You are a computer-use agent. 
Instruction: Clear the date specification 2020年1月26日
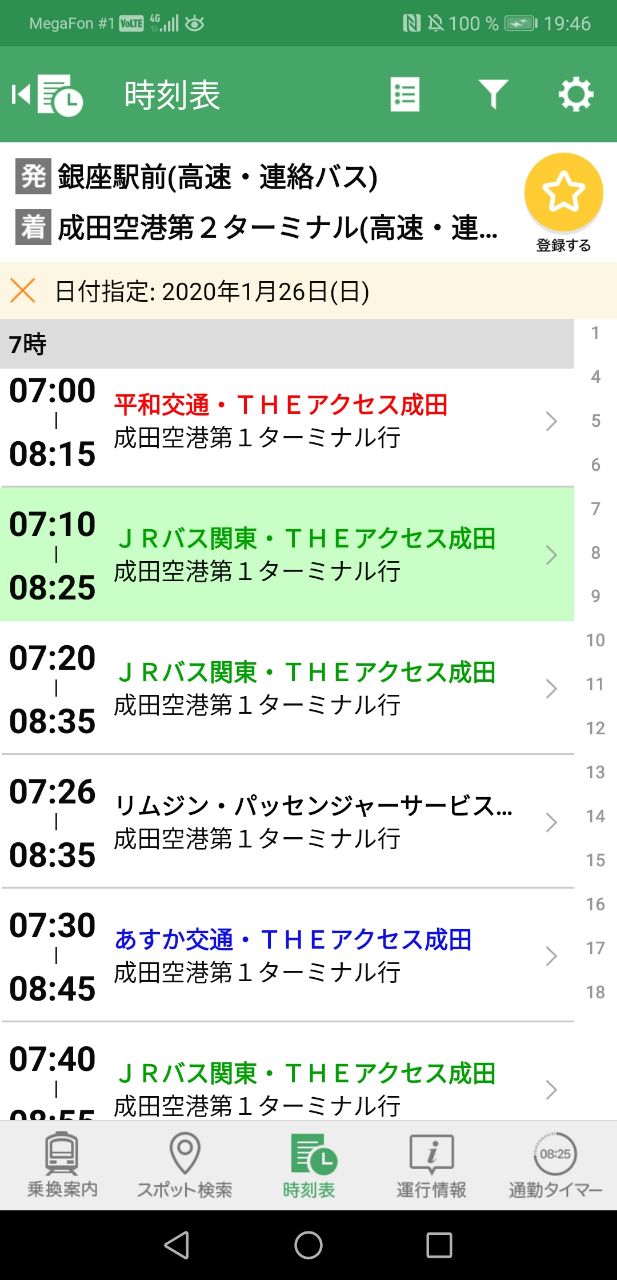pos(23,291)
